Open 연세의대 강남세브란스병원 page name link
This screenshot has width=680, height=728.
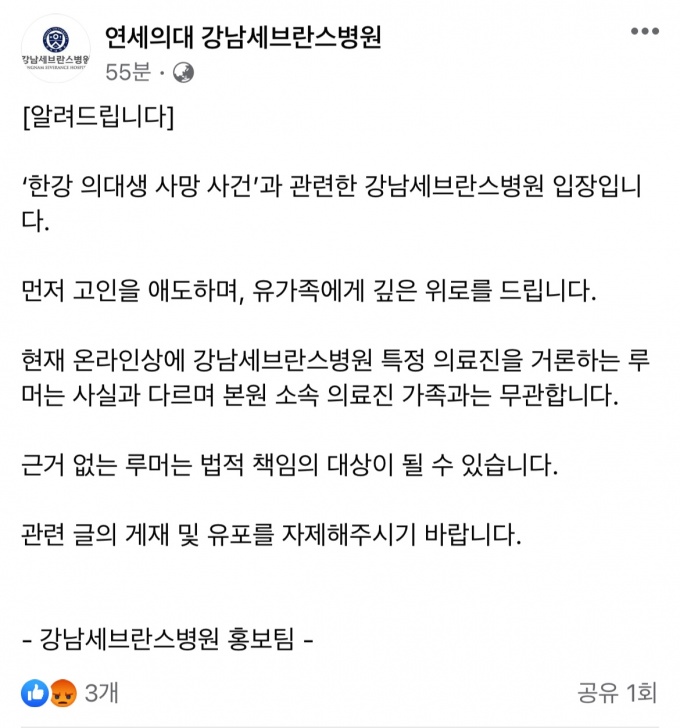click(x=244, y=36)
